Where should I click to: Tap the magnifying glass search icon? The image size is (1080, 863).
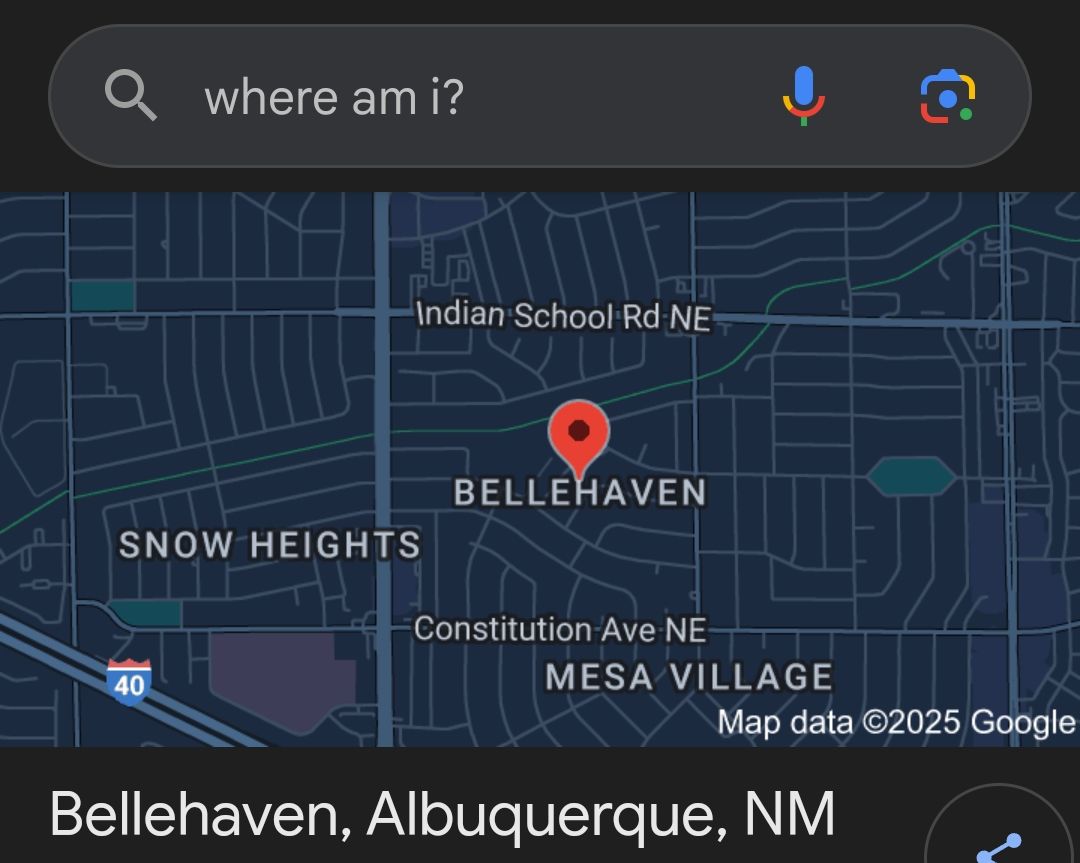coord(131,97)
